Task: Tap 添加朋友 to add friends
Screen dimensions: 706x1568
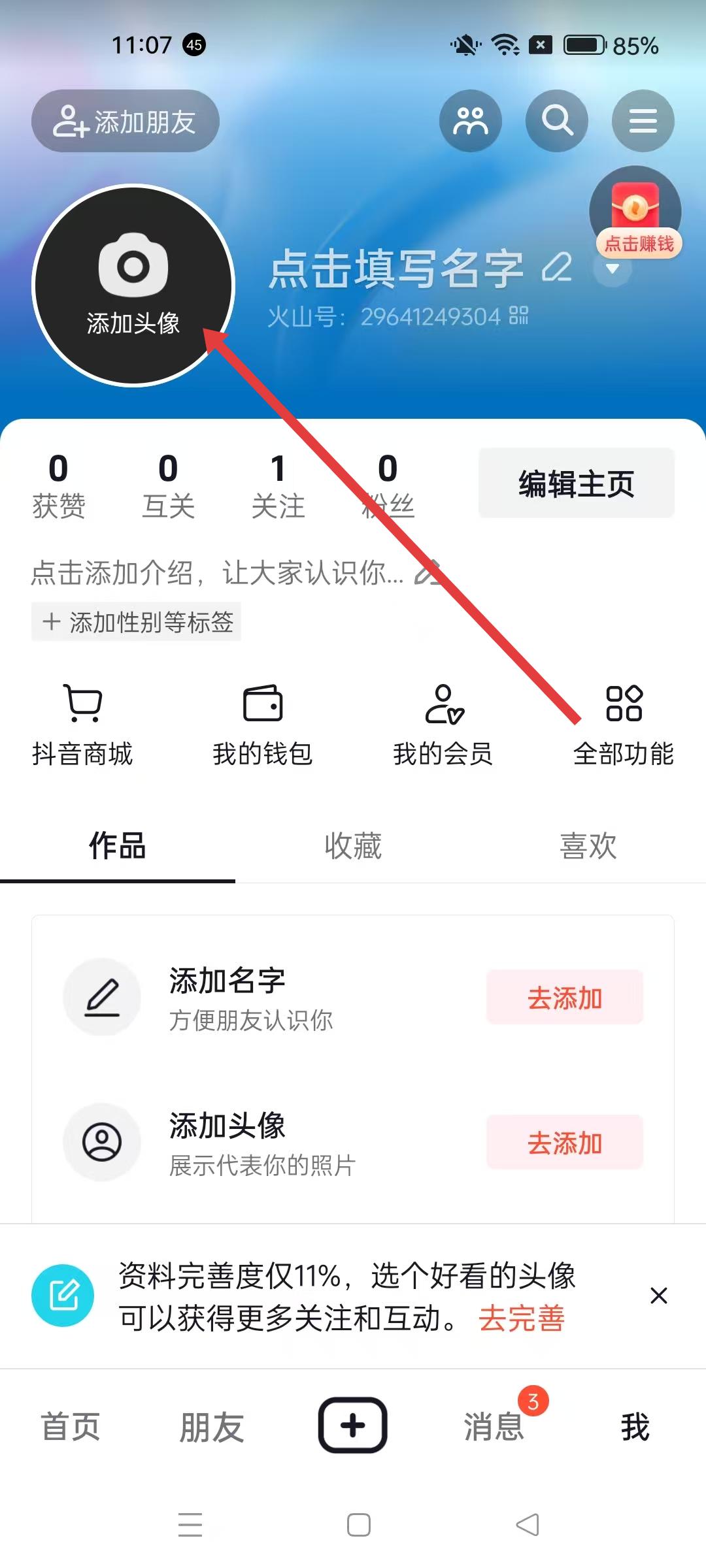Action: [125, 122]
